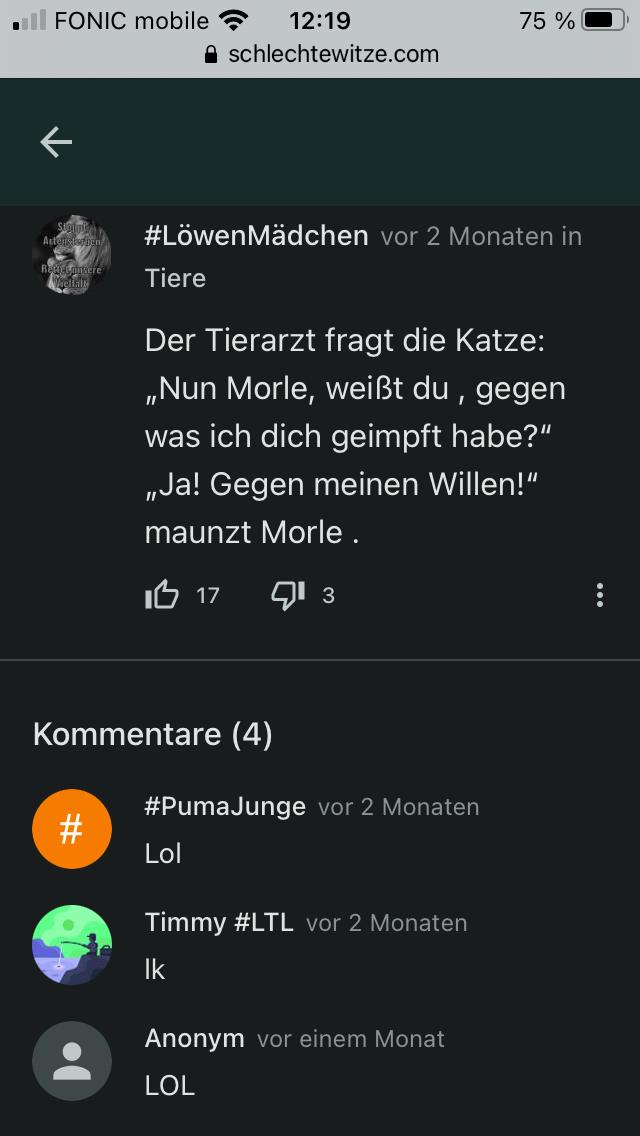Screen dimensions: 640x1136
Task: Open #LöwenMädchen's profile name
Action: click(256, 236)
